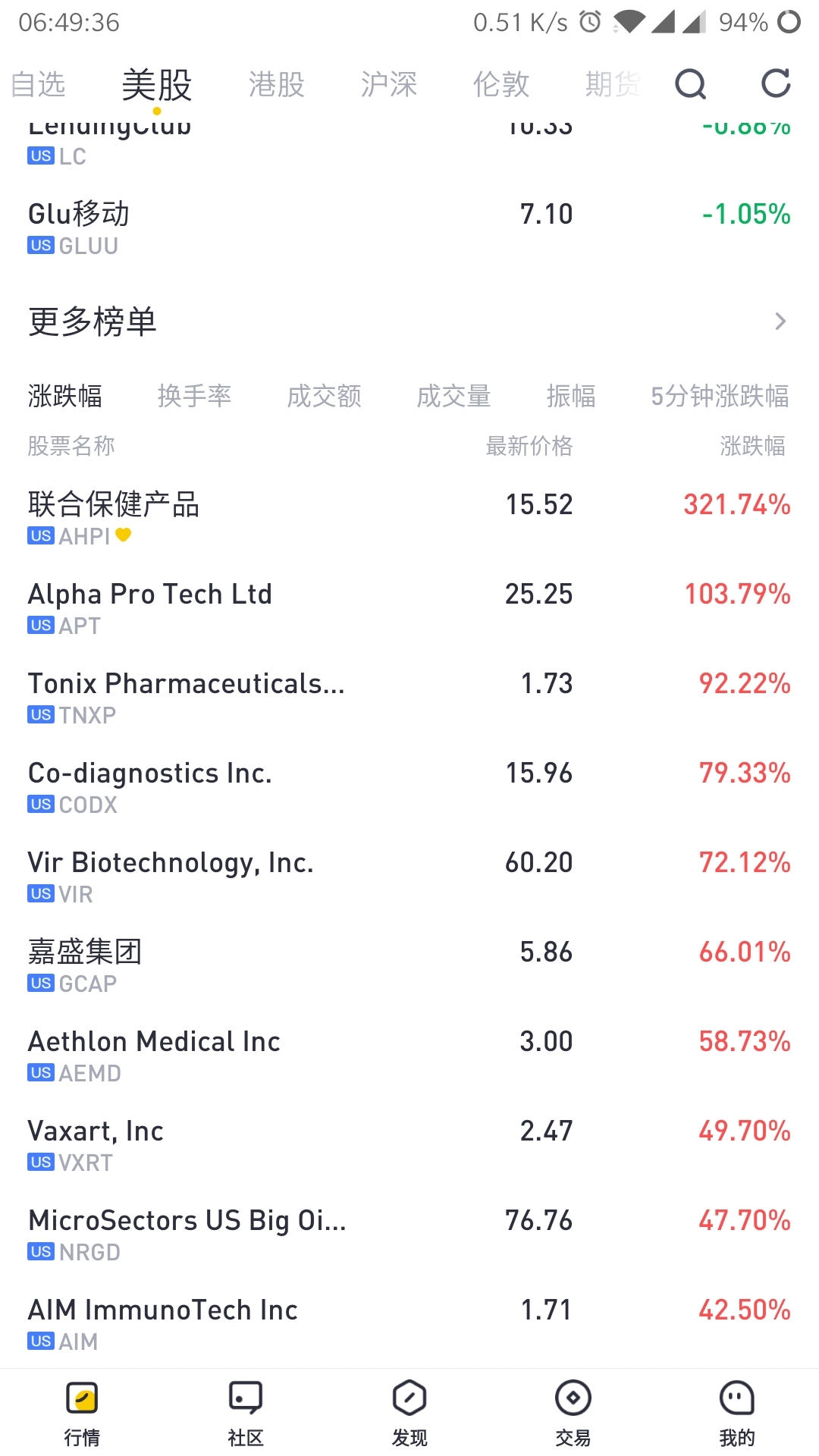Refresh the market quotes
Screen dimensions: 819x1456
tap(776, 83)
